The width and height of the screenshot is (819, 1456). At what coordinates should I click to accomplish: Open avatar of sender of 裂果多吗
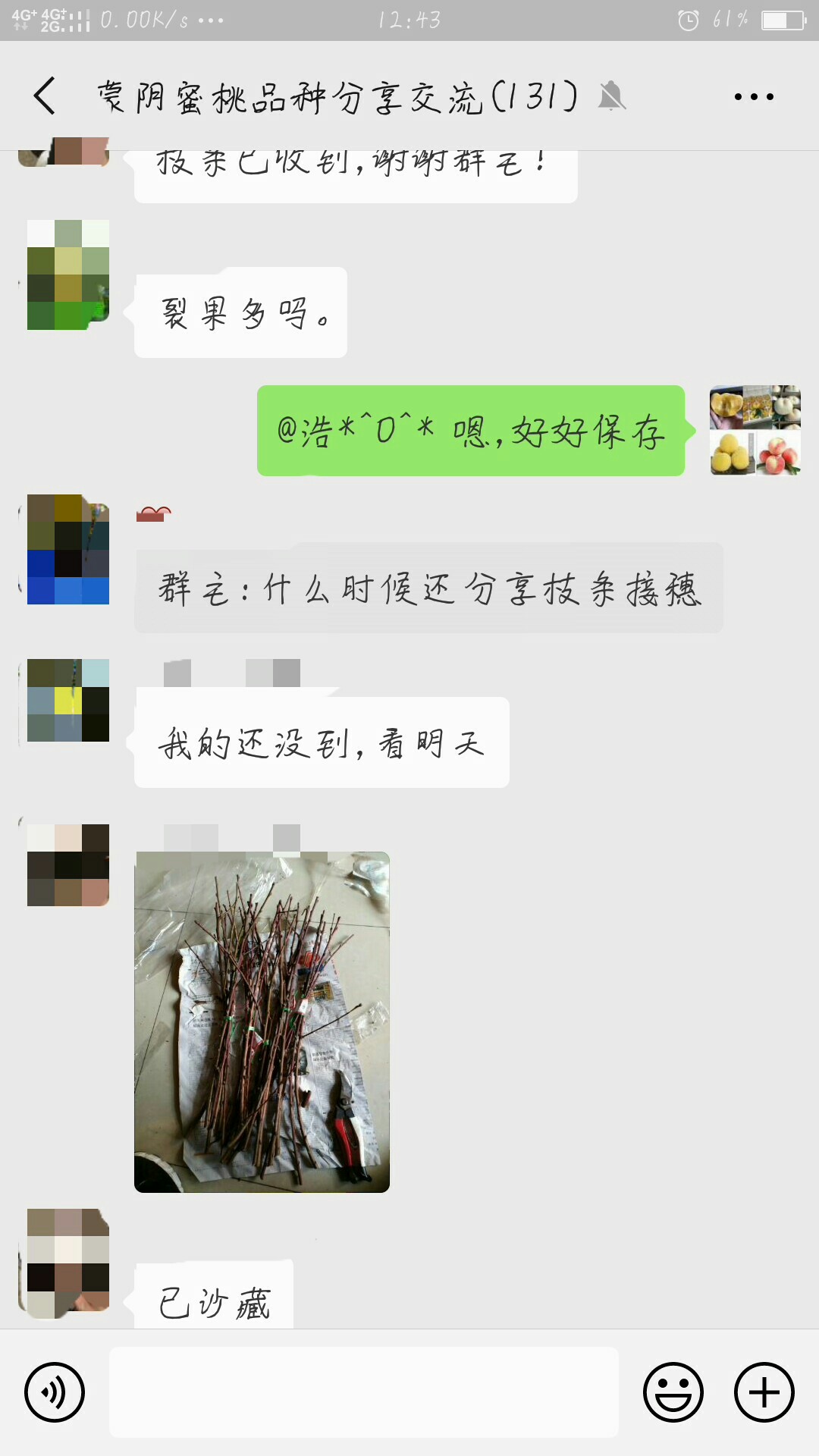(68, 275)
